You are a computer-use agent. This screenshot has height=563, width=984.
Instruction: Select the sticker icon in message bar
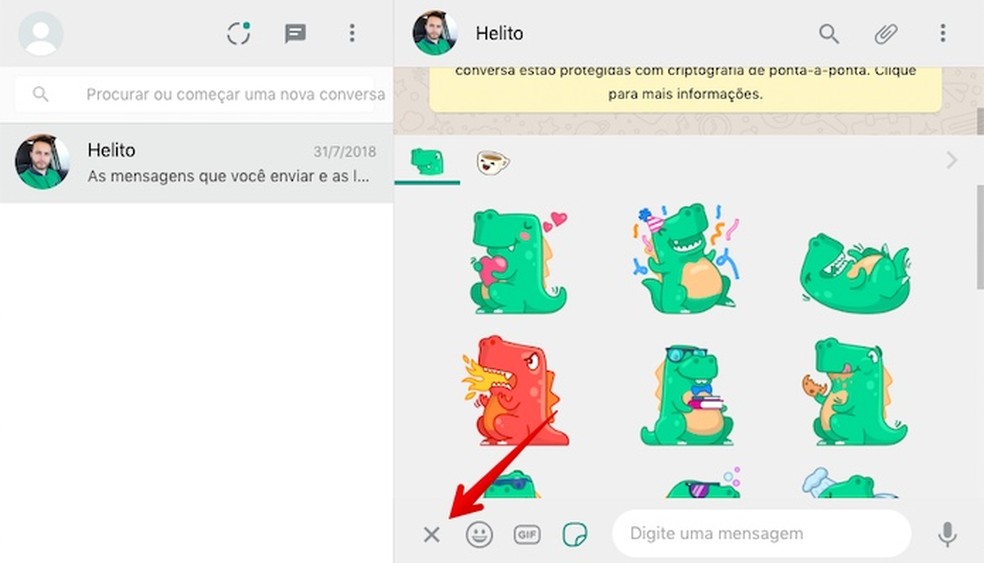(x=574, y=535)
